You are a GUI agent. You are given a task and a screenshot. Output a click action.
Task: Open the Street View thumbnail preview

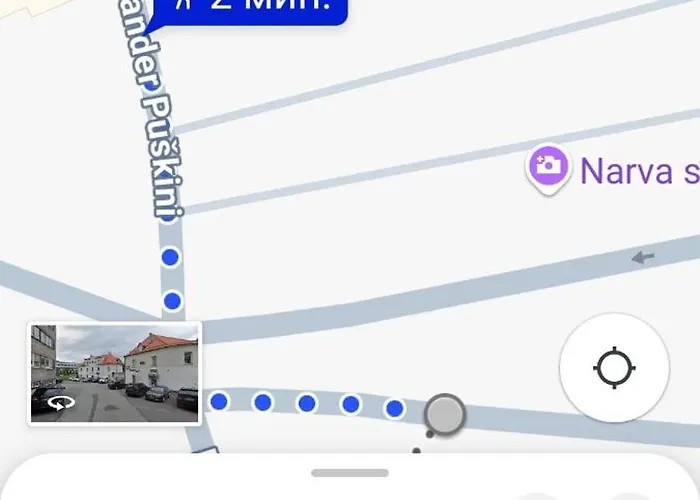[x=114, y=373]
